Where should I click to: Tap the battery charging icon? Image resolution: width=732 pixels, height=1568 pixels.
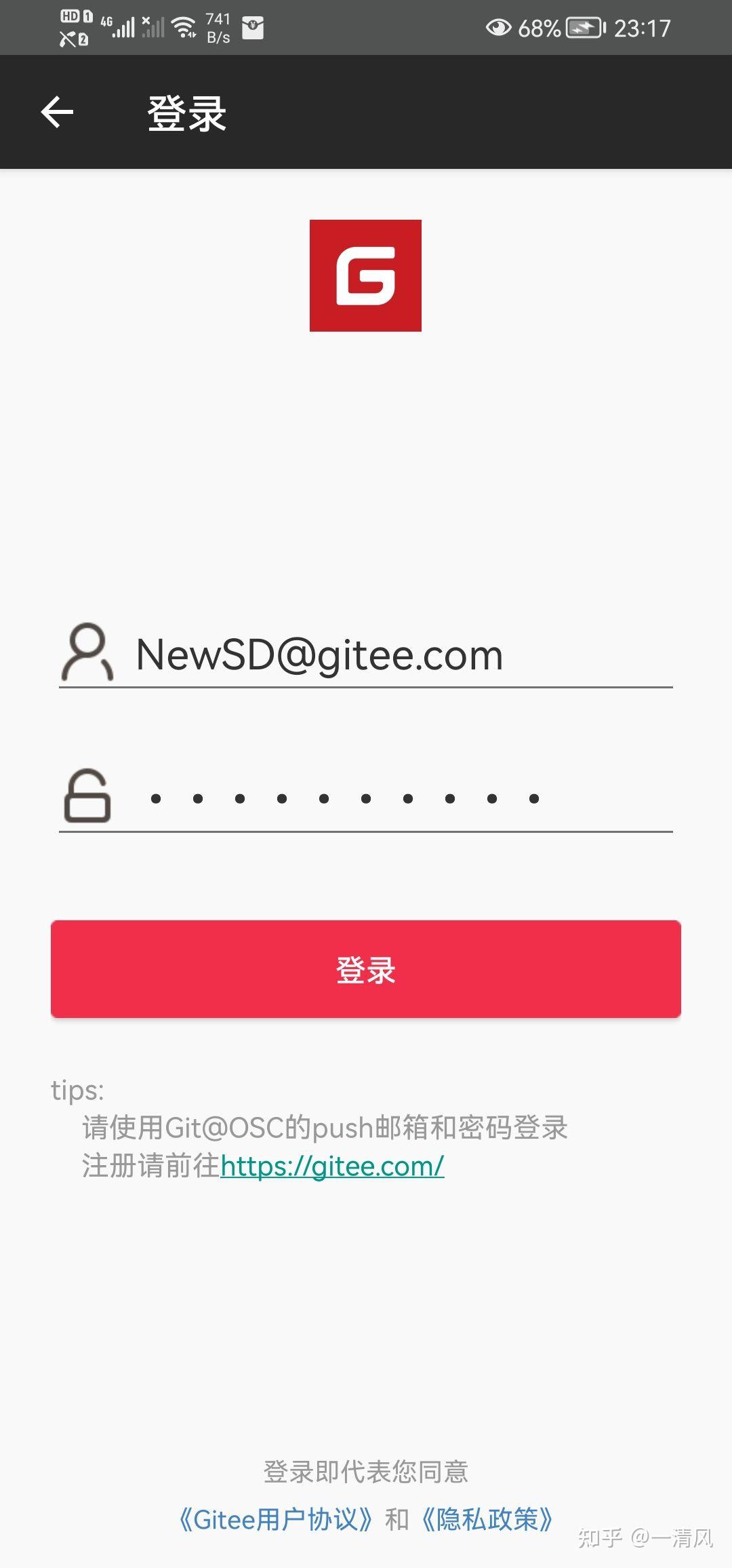[584, 27]
